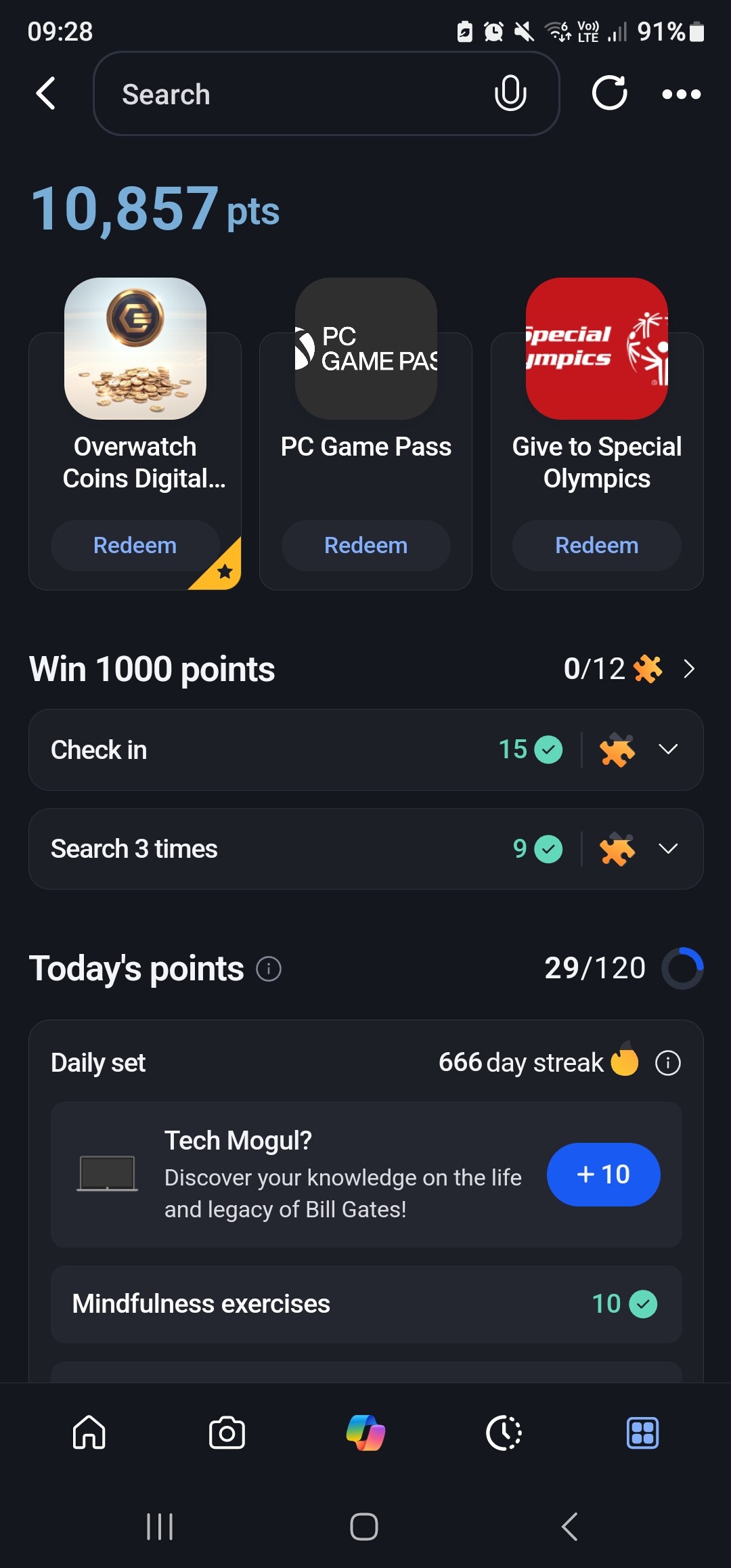Redeem Overwatch Coins Digital reward
The height and width of the screenshot is (1568, 731).
135,546
